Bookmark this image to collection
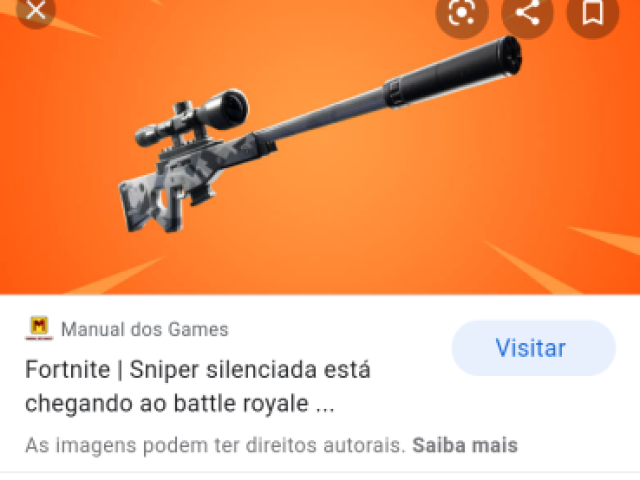 pyautogui.click(x=593, y=12)
